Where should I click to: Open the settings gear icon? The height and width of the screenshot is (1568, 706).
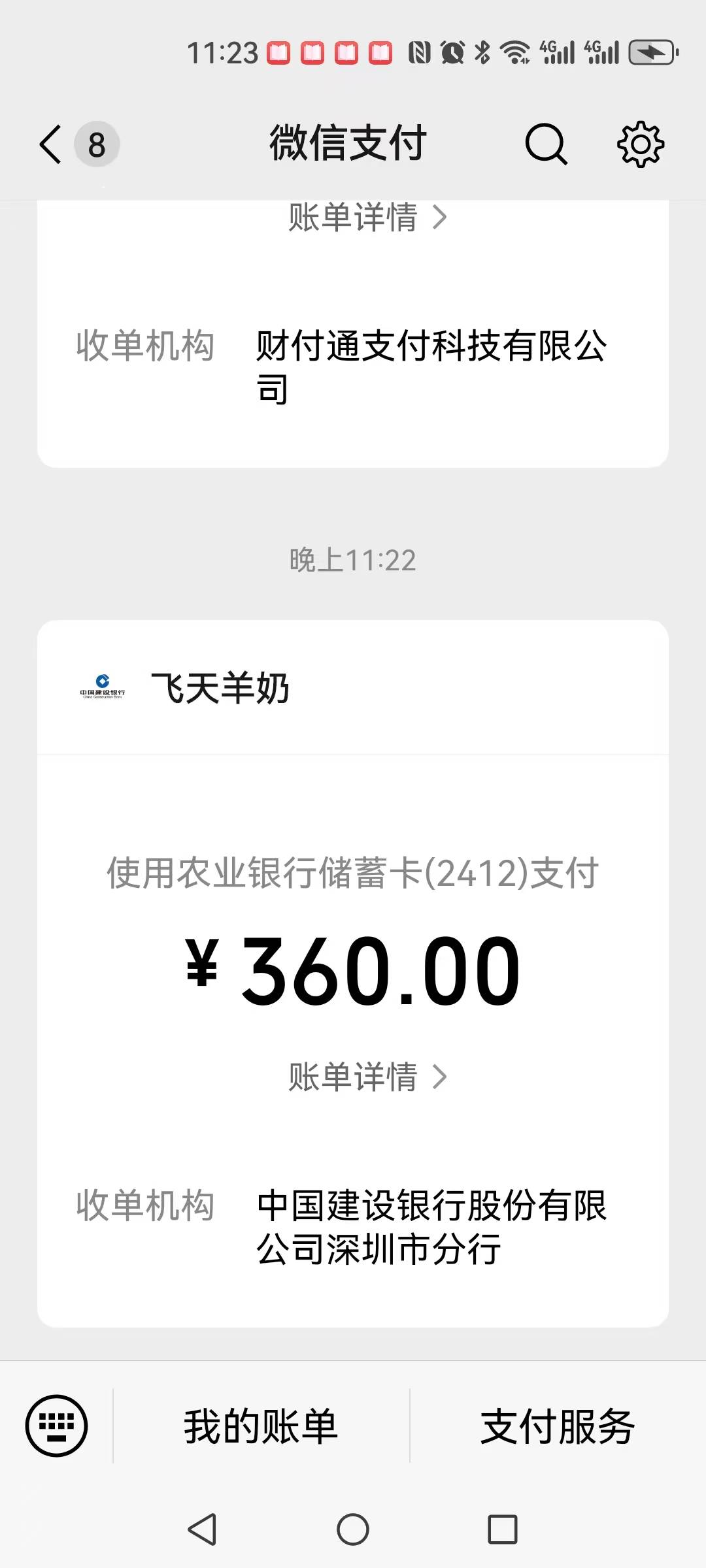pos(641,144)
